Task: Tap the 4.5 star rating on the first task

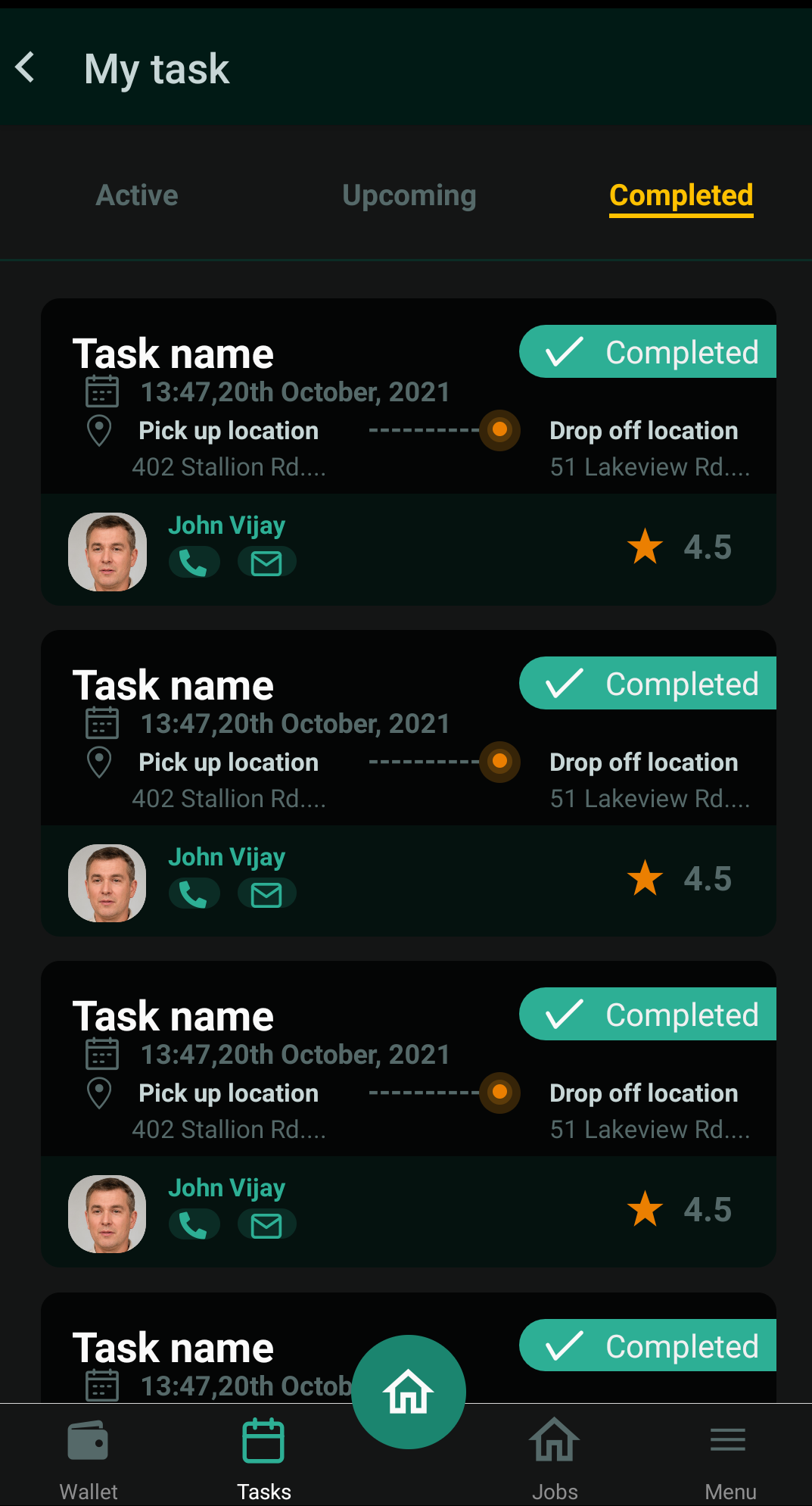Action: point(681,547)
